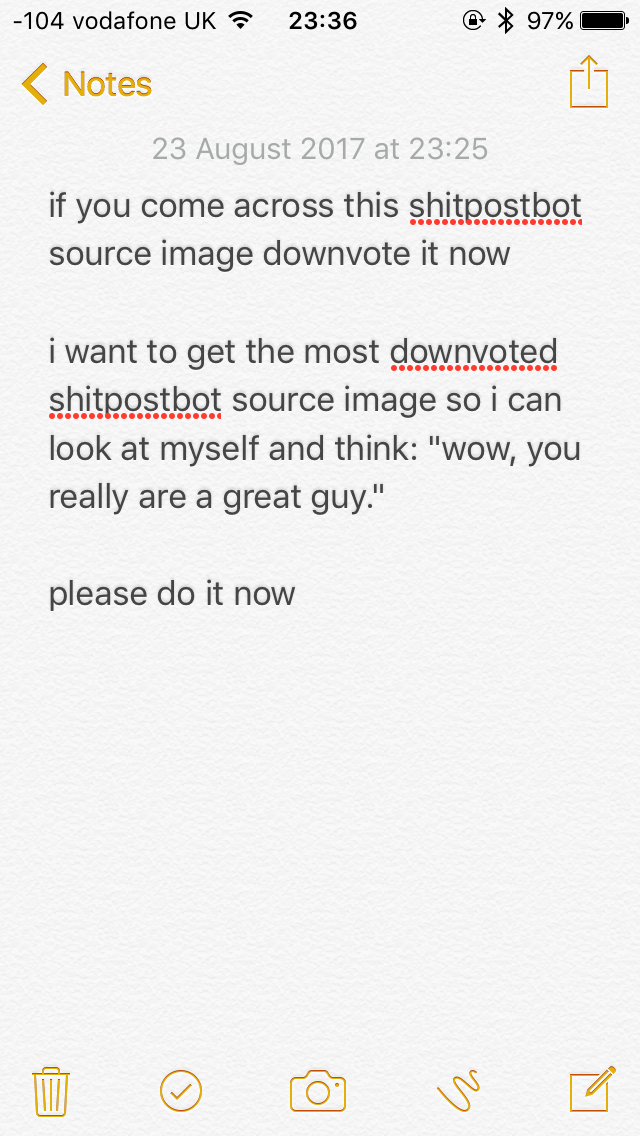Add a checklist to the note
The width and height of the screenshot is (640, 1136).
[180, 1090]
